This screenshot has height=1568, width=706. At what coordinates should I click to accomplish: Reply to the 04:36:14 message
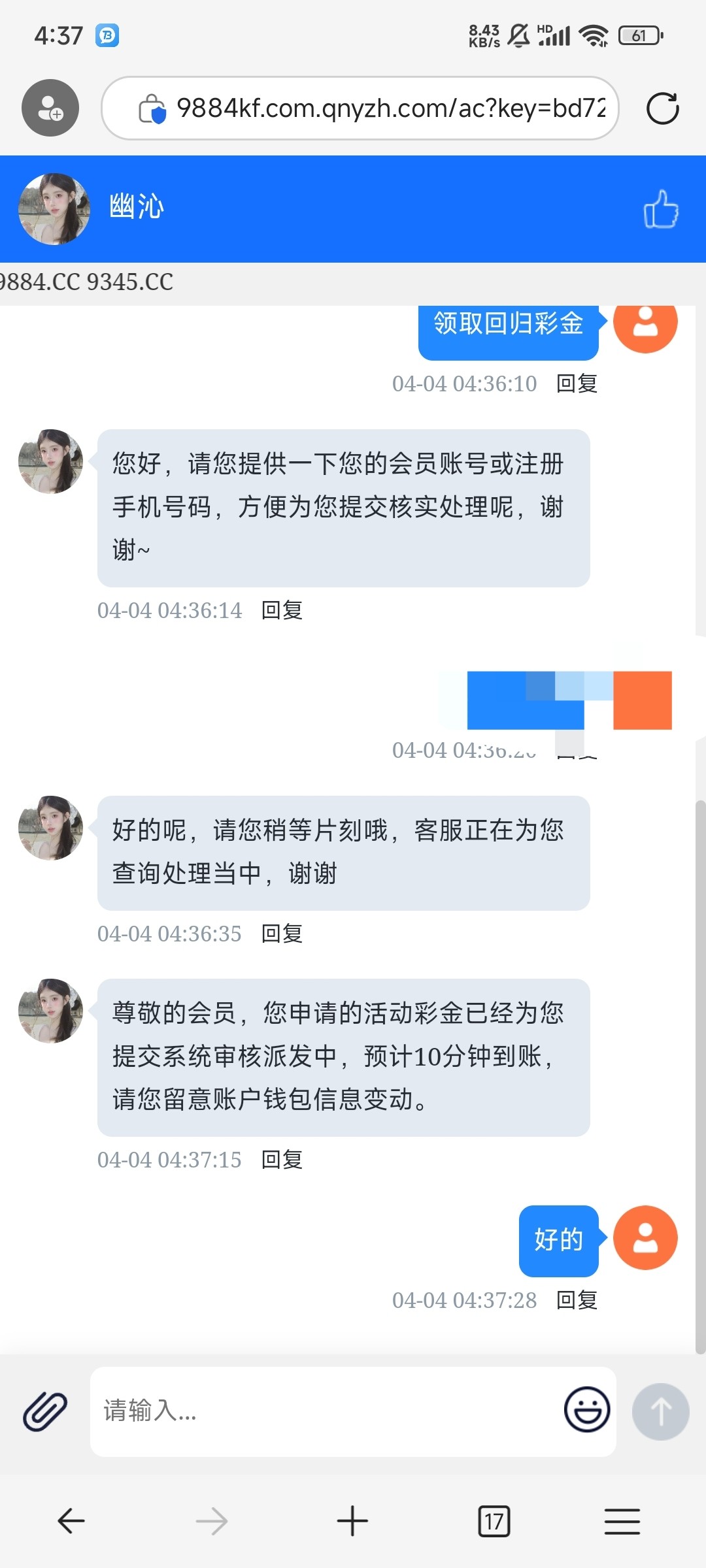click(282, 610)
